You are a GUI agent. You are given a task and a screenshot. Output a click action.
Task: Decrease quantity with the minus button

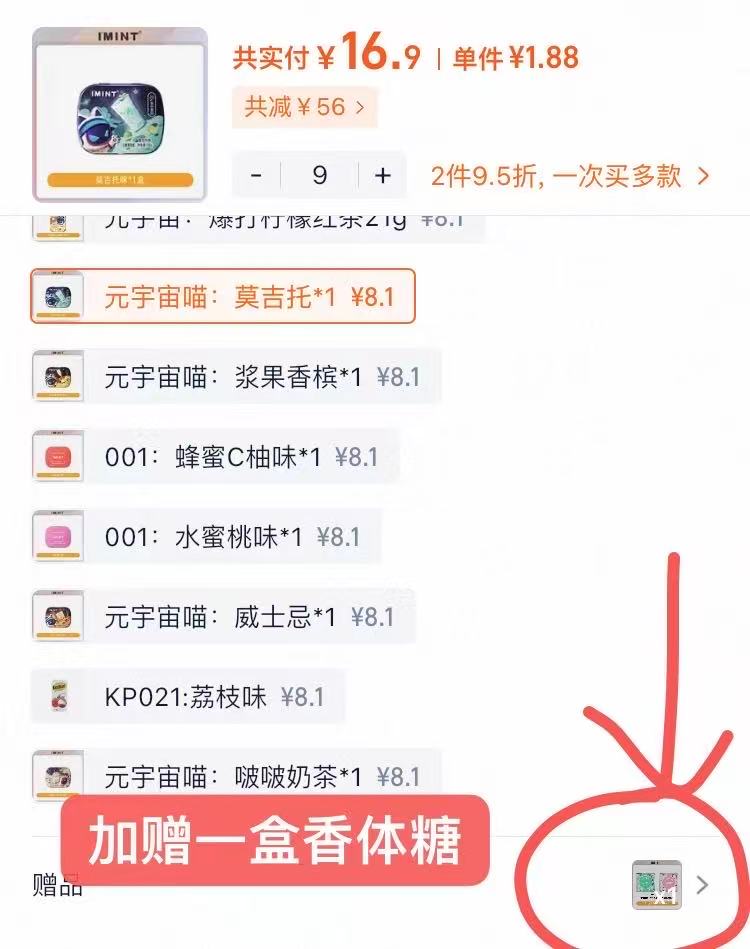pos(257,176)
